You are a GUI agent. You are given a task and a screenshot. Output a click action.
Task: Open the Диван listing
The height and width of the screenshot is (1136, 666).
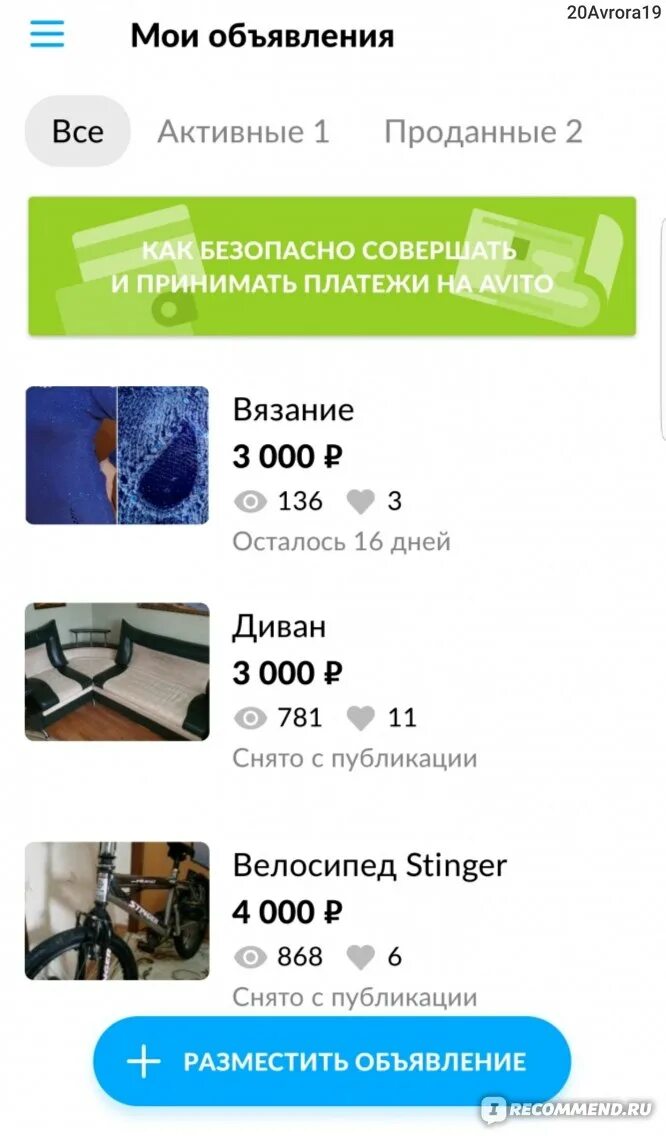[280, 627]
